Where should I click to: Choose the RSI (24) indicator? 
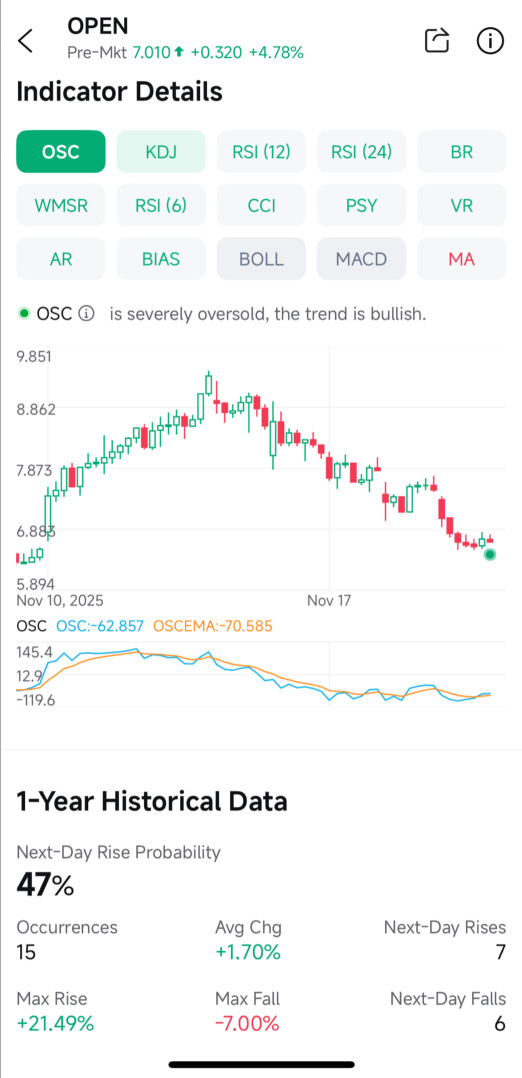362,151
